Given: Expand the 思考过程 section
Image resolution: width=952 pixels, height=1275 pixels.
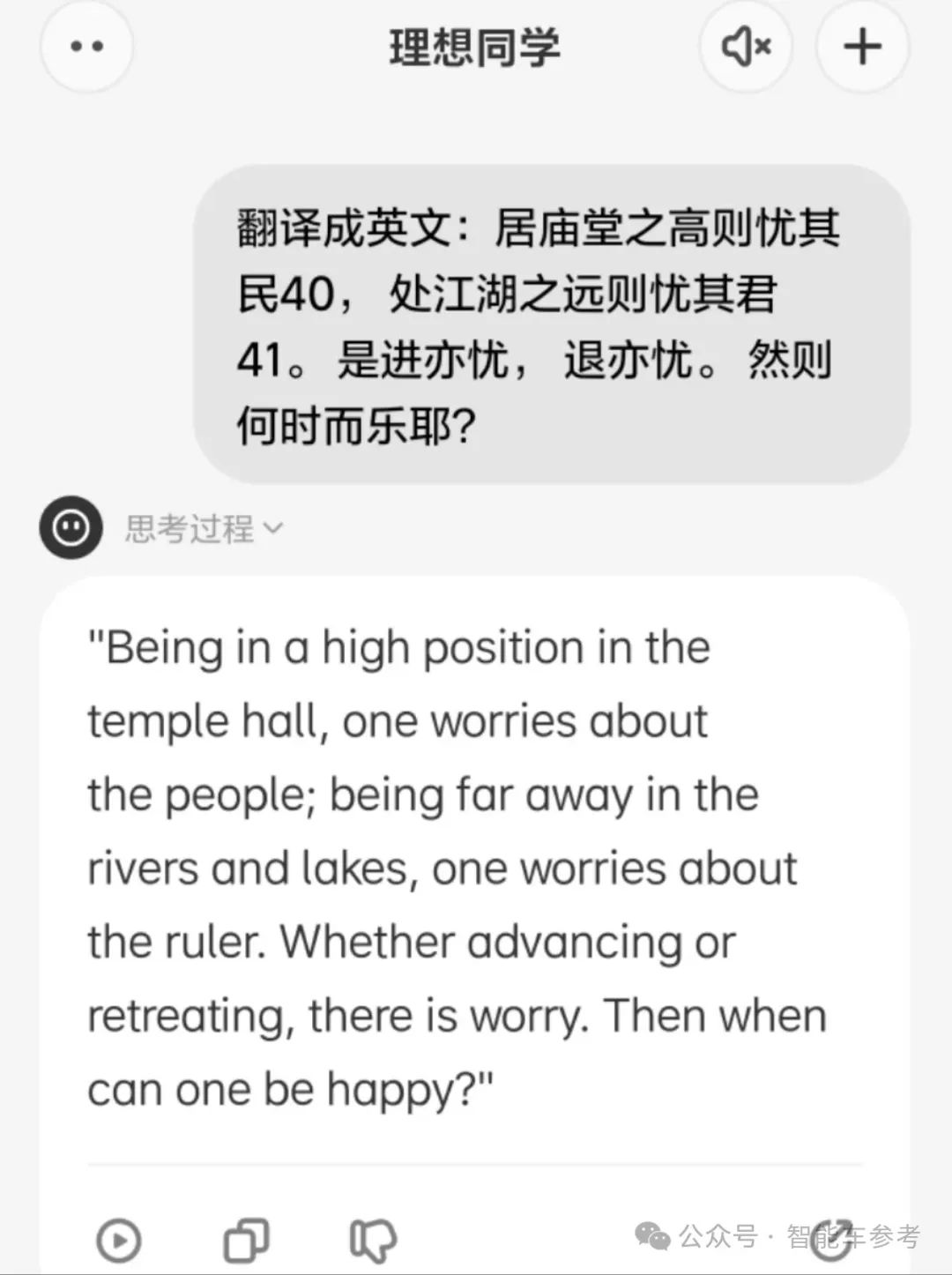Looking at the screenshot, I should pyautogui.click(x=203, y=529).
